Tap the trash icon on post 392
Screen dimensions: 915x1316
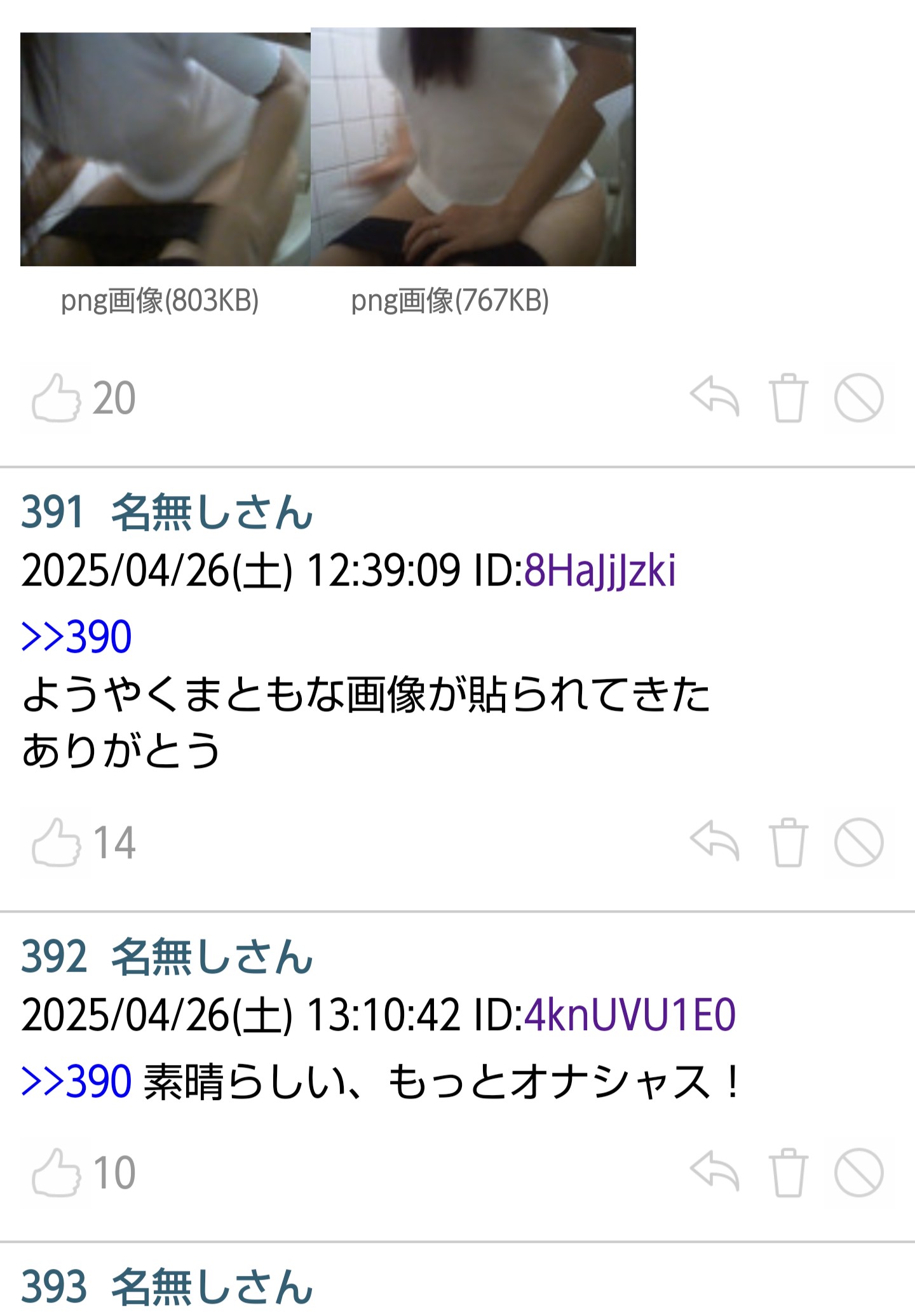click(x=788, y=1172)
